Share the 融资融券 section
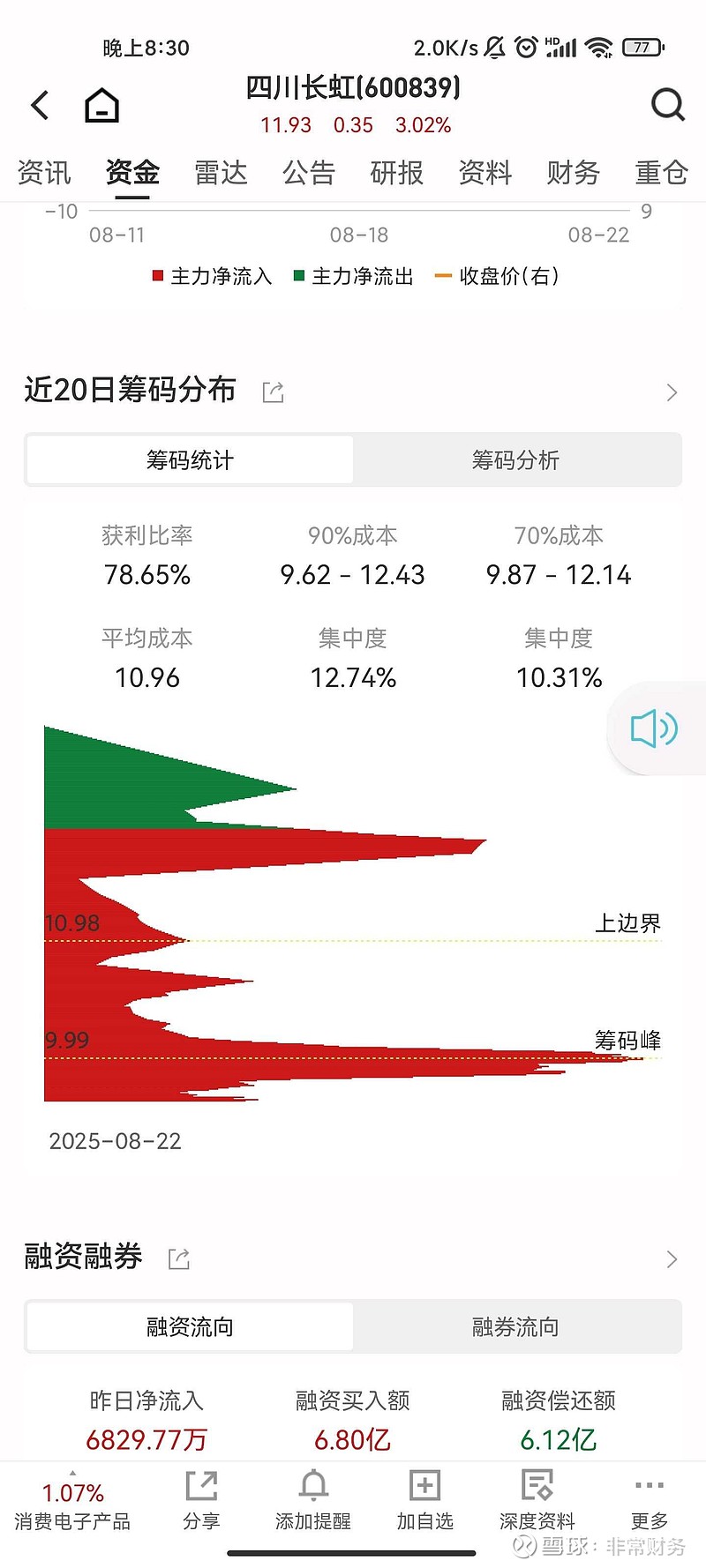The image size is (706, 1568). coord(179,1258)
